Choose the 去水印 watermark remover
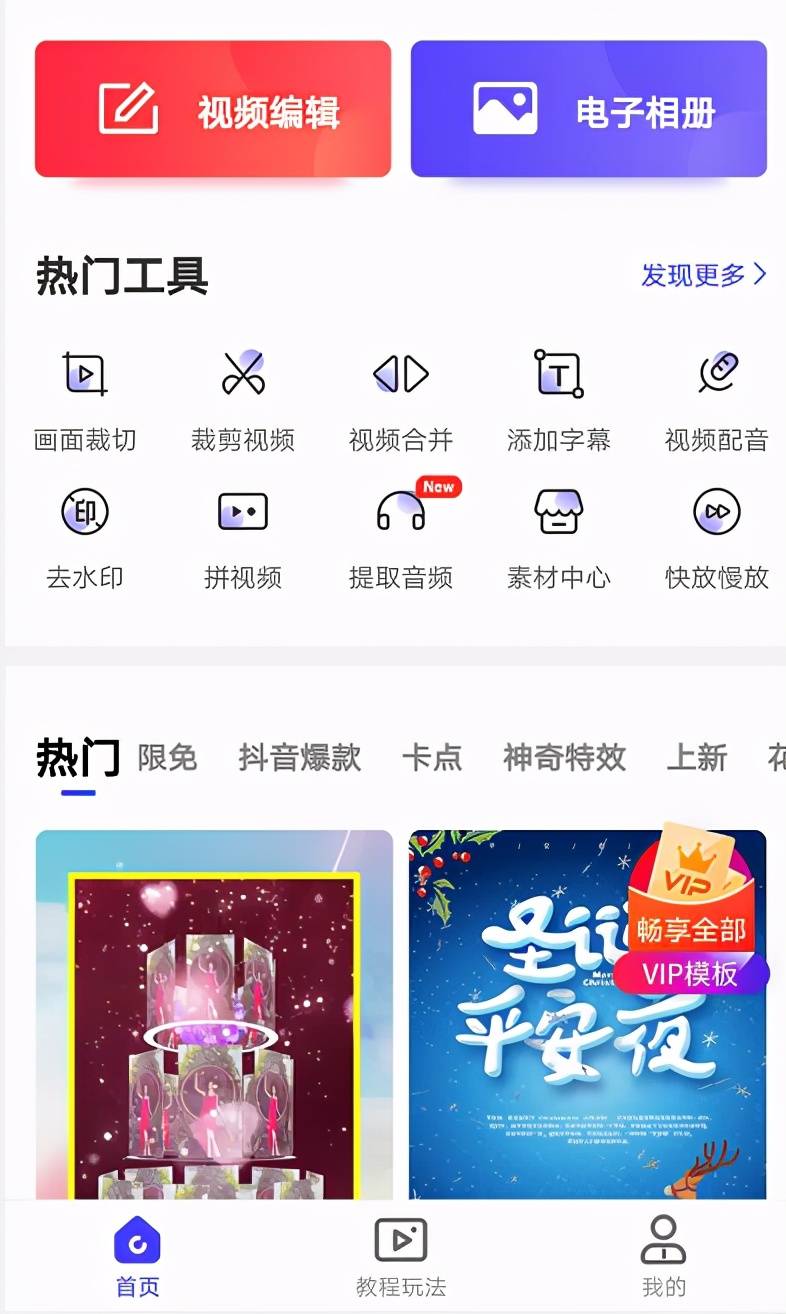 pos(85,537)
